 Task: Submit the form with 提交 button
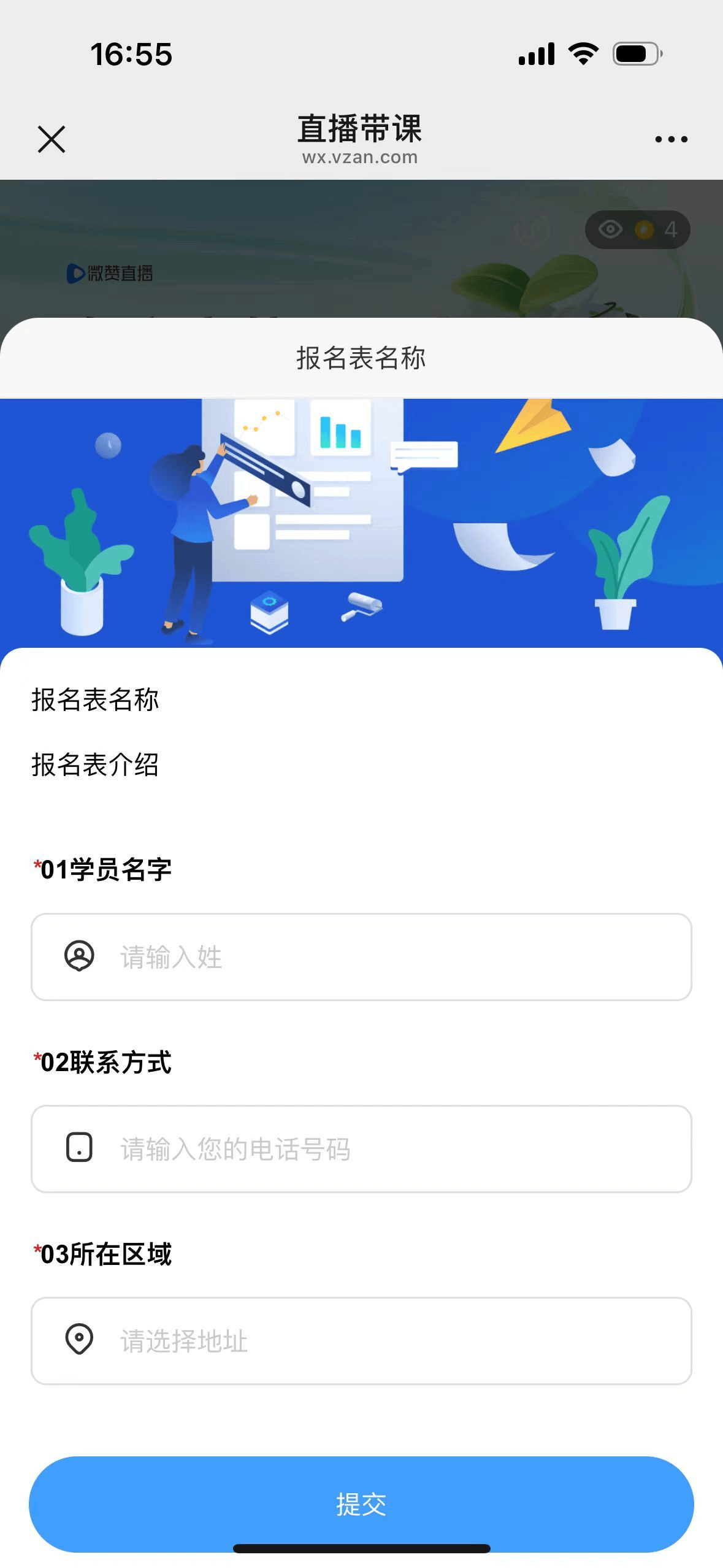pos(361,1504)
